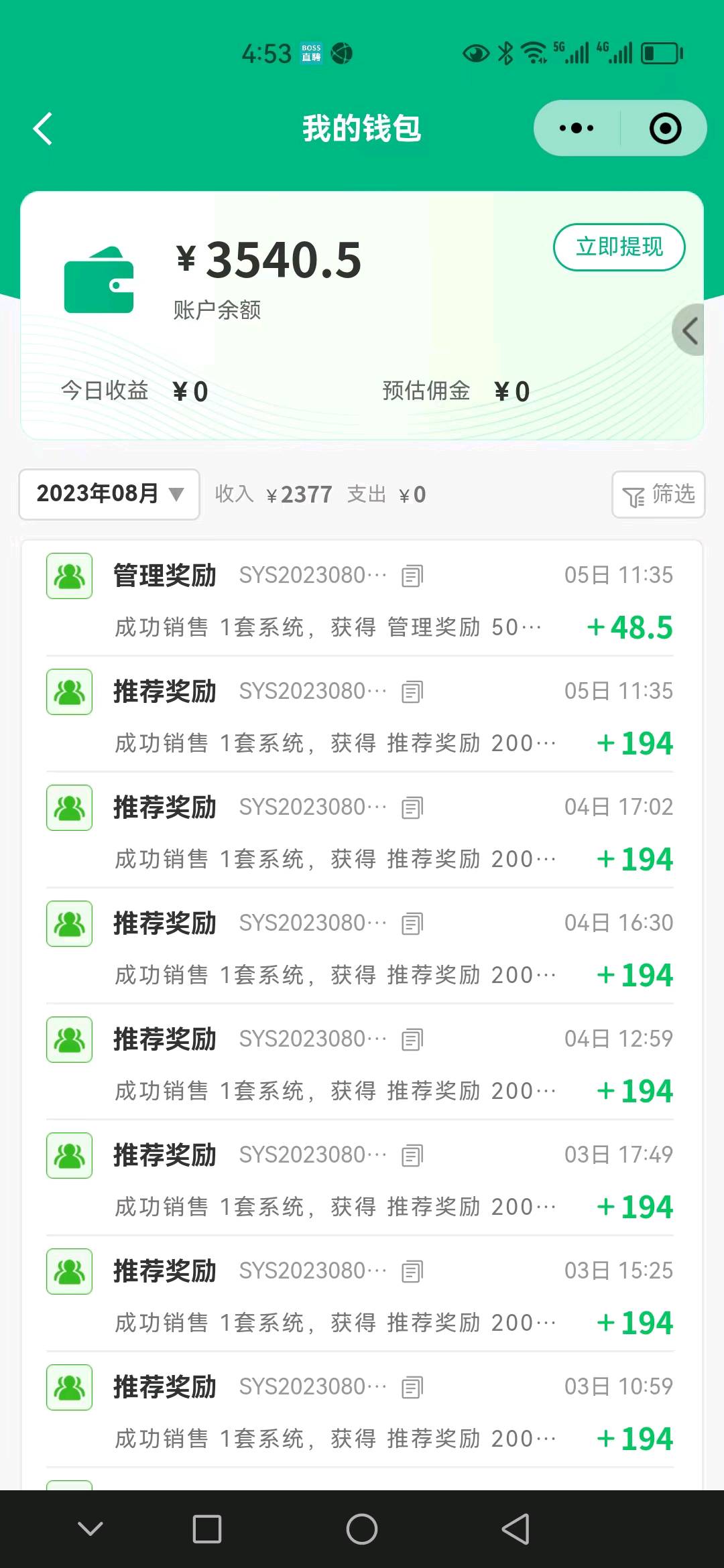The height and width of the screenshot is (1568, 724).
Task: Open the 2023年08月 month picker
Action: coord(109,495)
